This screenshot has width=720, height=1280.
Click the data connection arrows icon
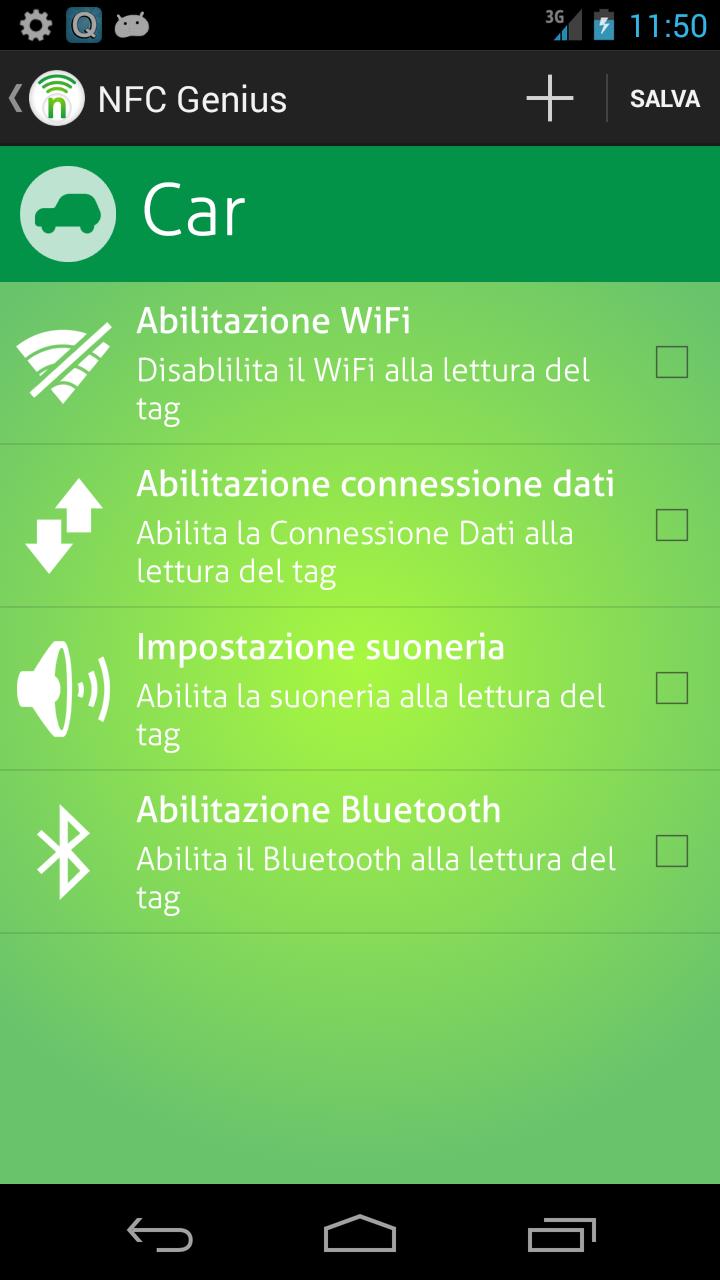pyautogui.click(x=62, y=524)
